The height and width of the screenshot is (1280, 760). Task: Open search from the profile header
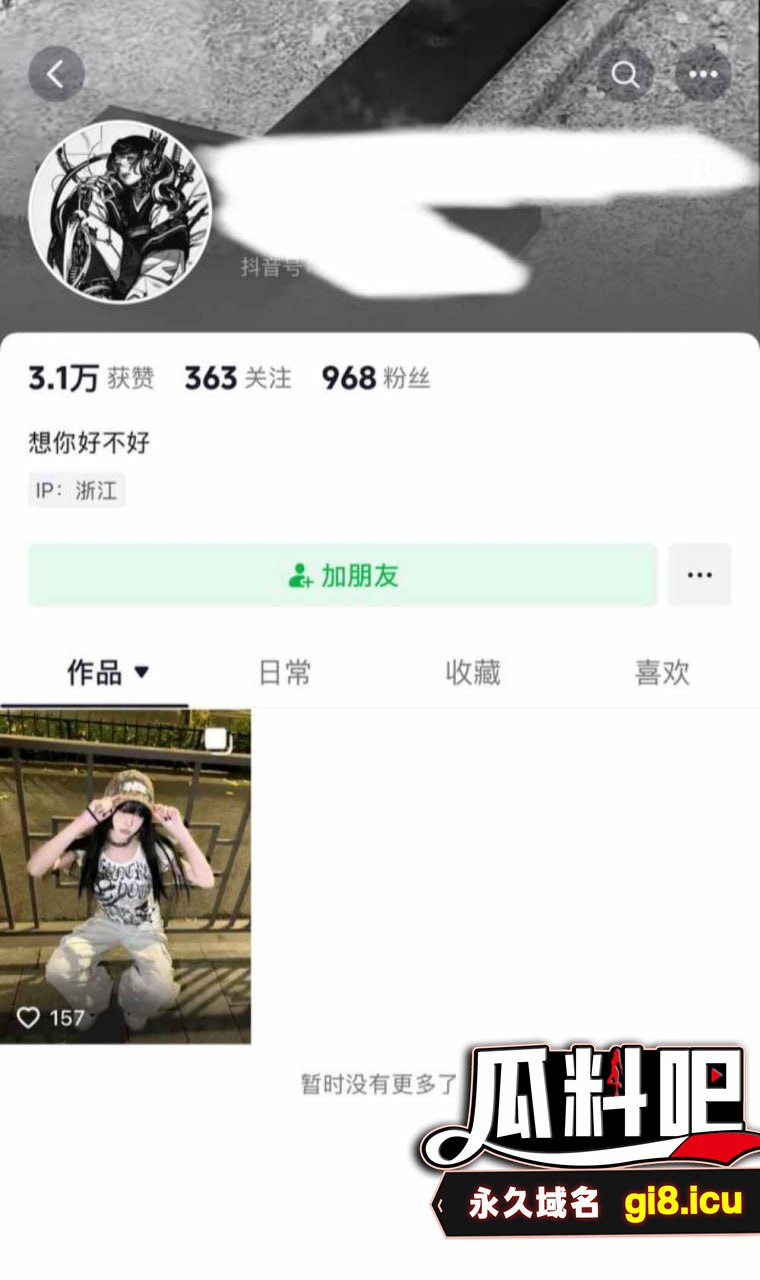tap(626, 75)
